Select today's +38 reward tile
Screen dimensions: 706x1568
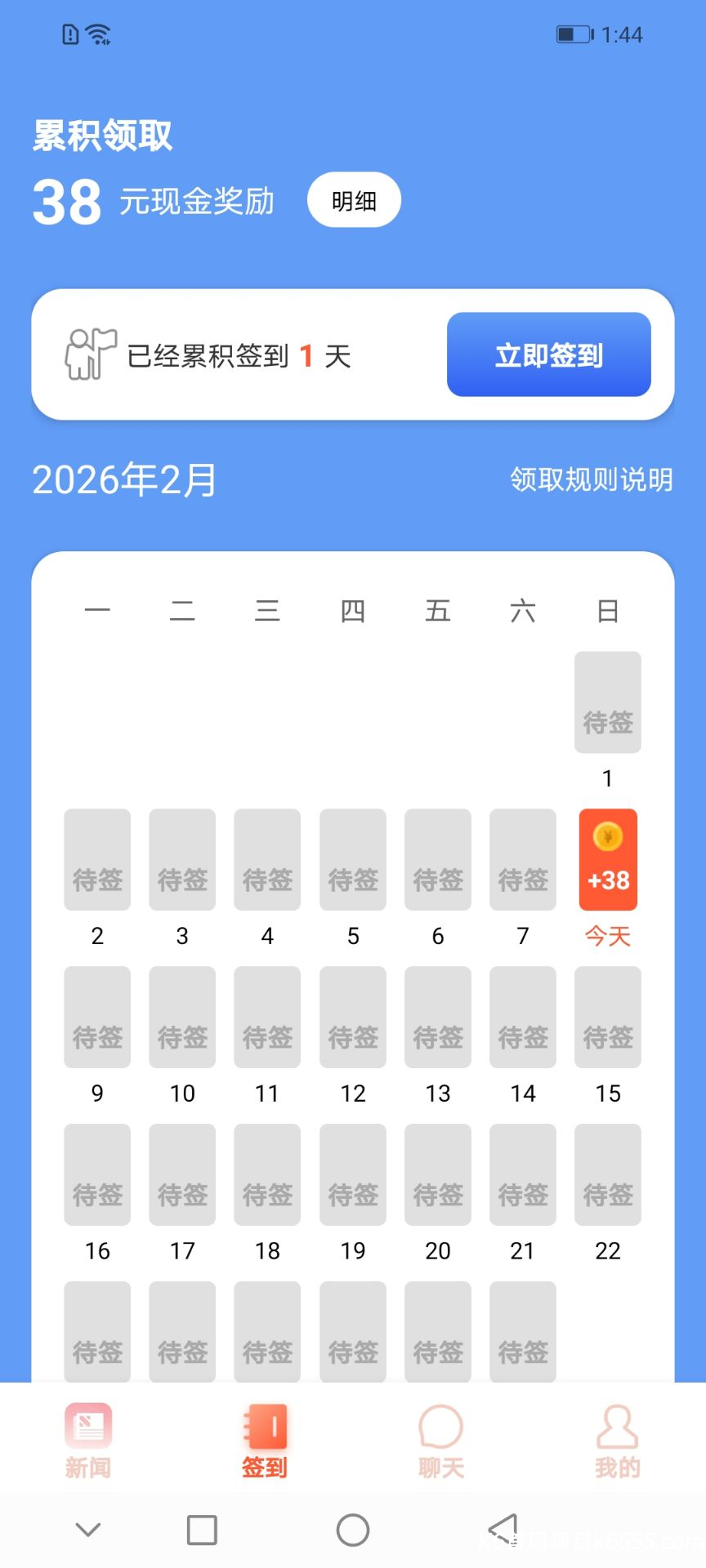pos(608,860)
